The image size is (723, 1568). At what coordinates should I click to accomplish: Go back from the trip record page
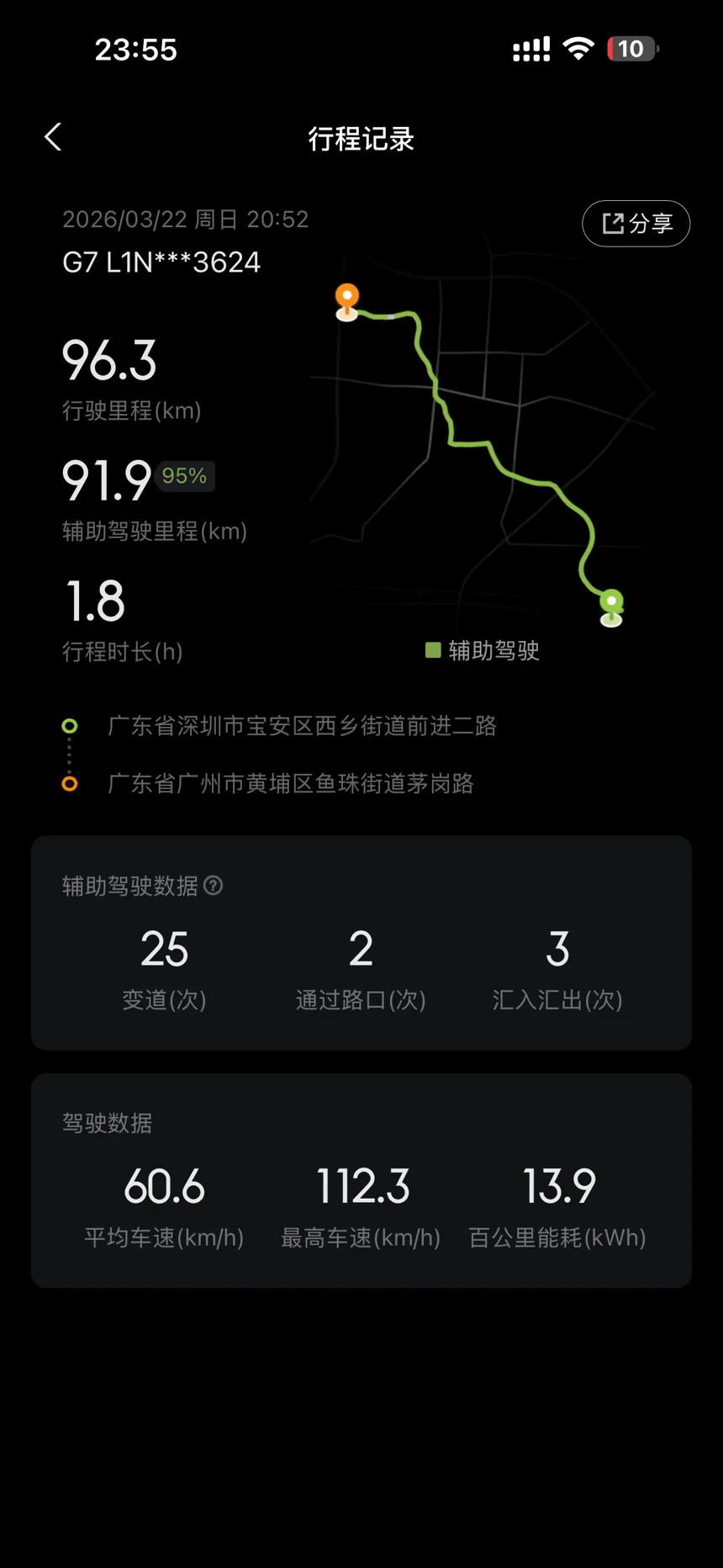(x=53, y=137)
